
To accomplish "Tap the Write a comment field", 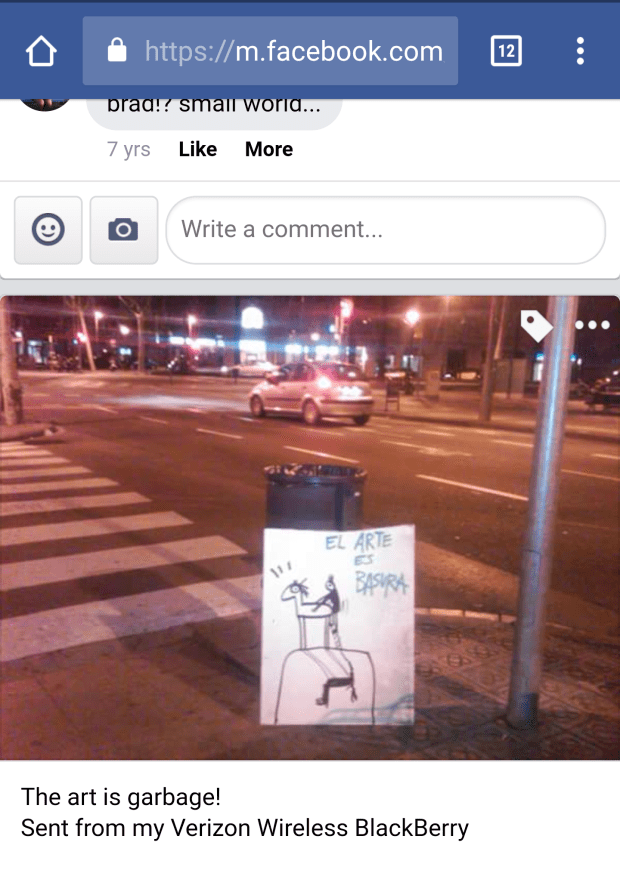I will tap(385, 230).
